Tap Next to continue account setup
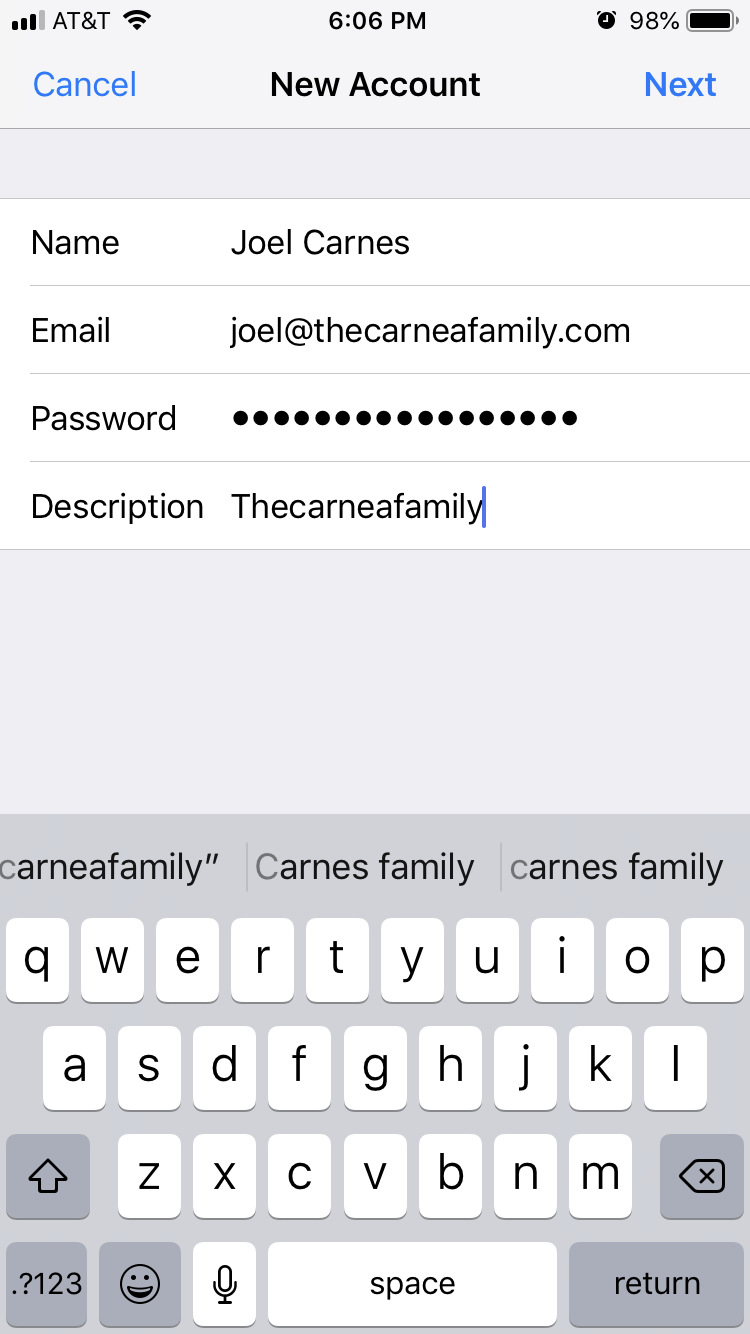Image resolution: width=750 pixels, height=1334 pixels. click(679, 85)
